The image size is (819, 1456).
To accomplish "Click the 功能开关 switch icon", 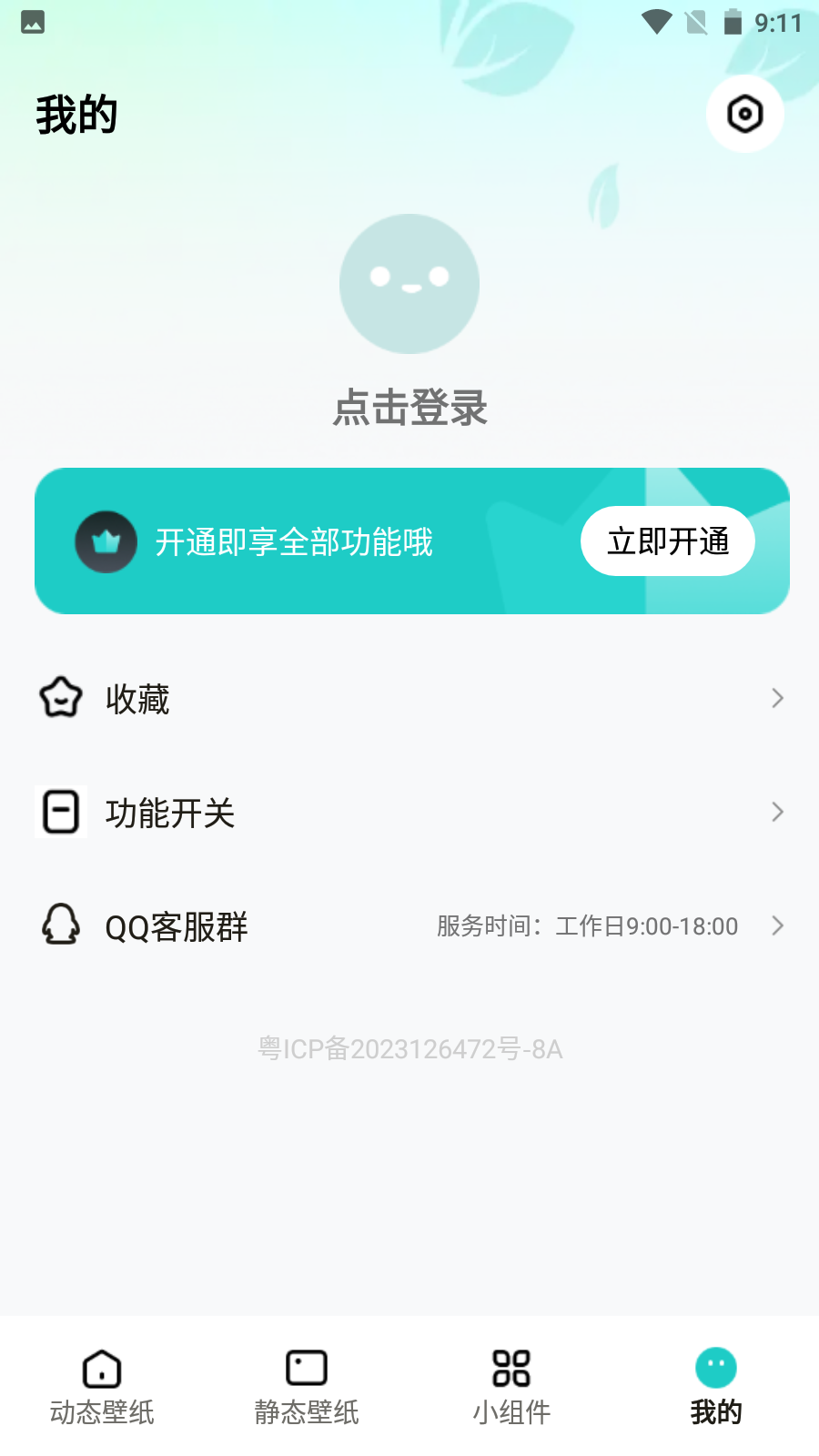I will pyautogui.click(x=60, y=812).
